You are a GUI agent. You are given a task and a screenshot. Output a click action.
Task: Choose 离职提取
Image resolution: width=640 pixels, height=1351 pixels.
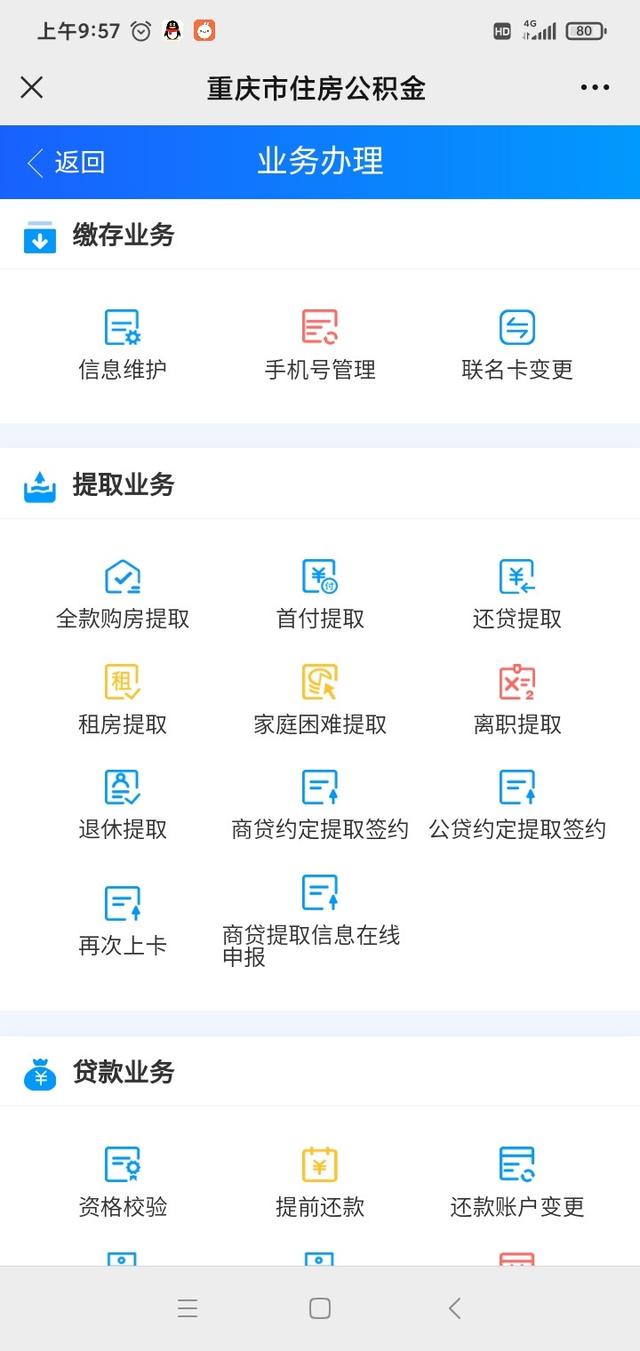(517, 699)
